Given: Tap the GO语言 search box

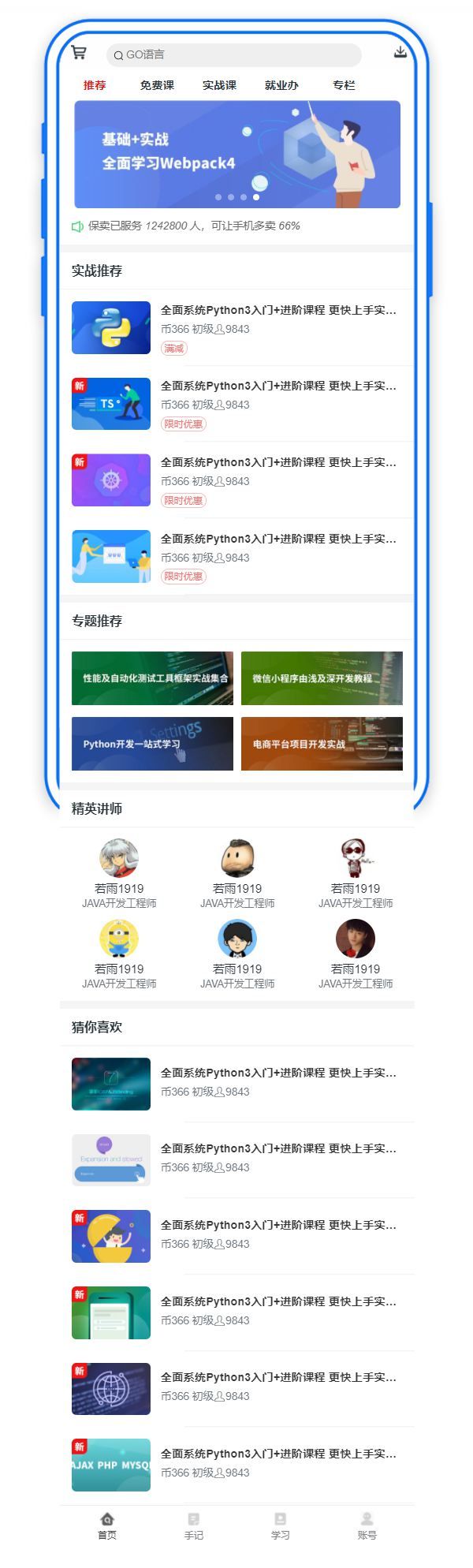Looking at the screenshot, I should 233,55.
